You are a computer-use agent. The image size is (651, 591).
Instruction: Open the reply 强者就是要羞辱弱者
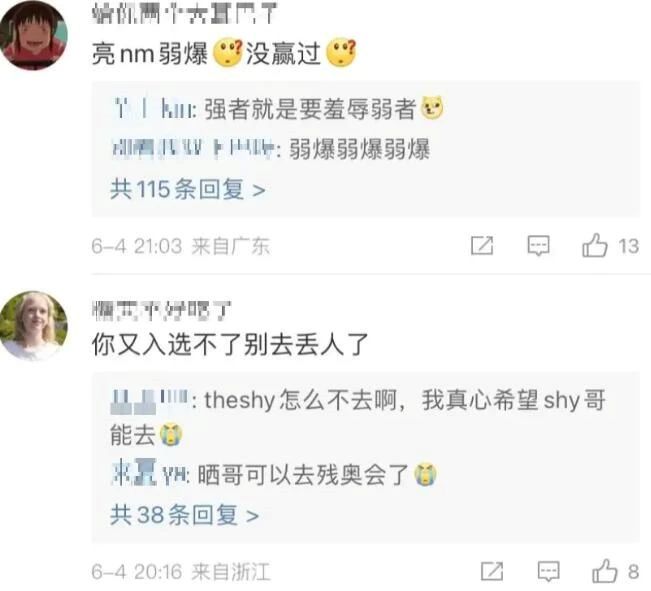click(x=312, y=109)
